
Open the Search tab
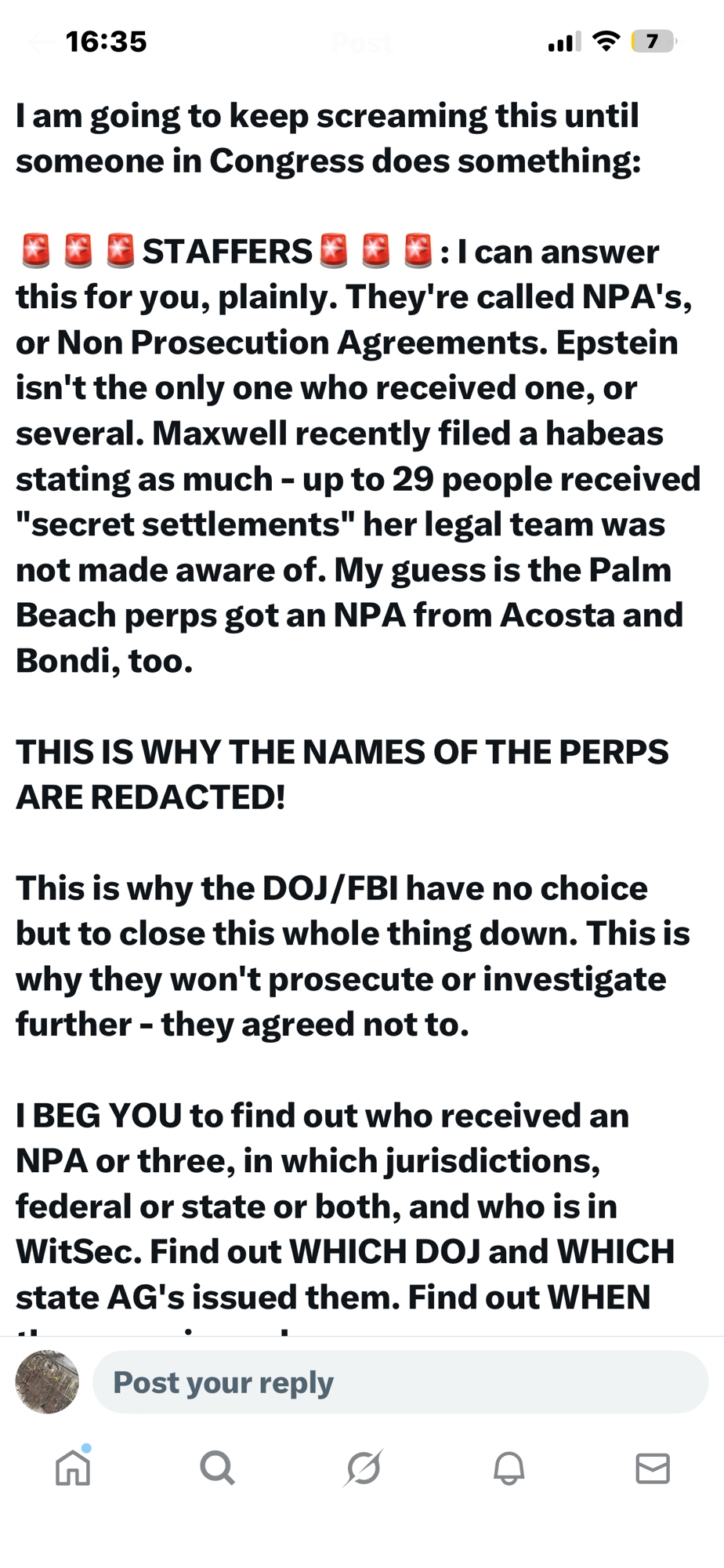[x=217, y=1468]
